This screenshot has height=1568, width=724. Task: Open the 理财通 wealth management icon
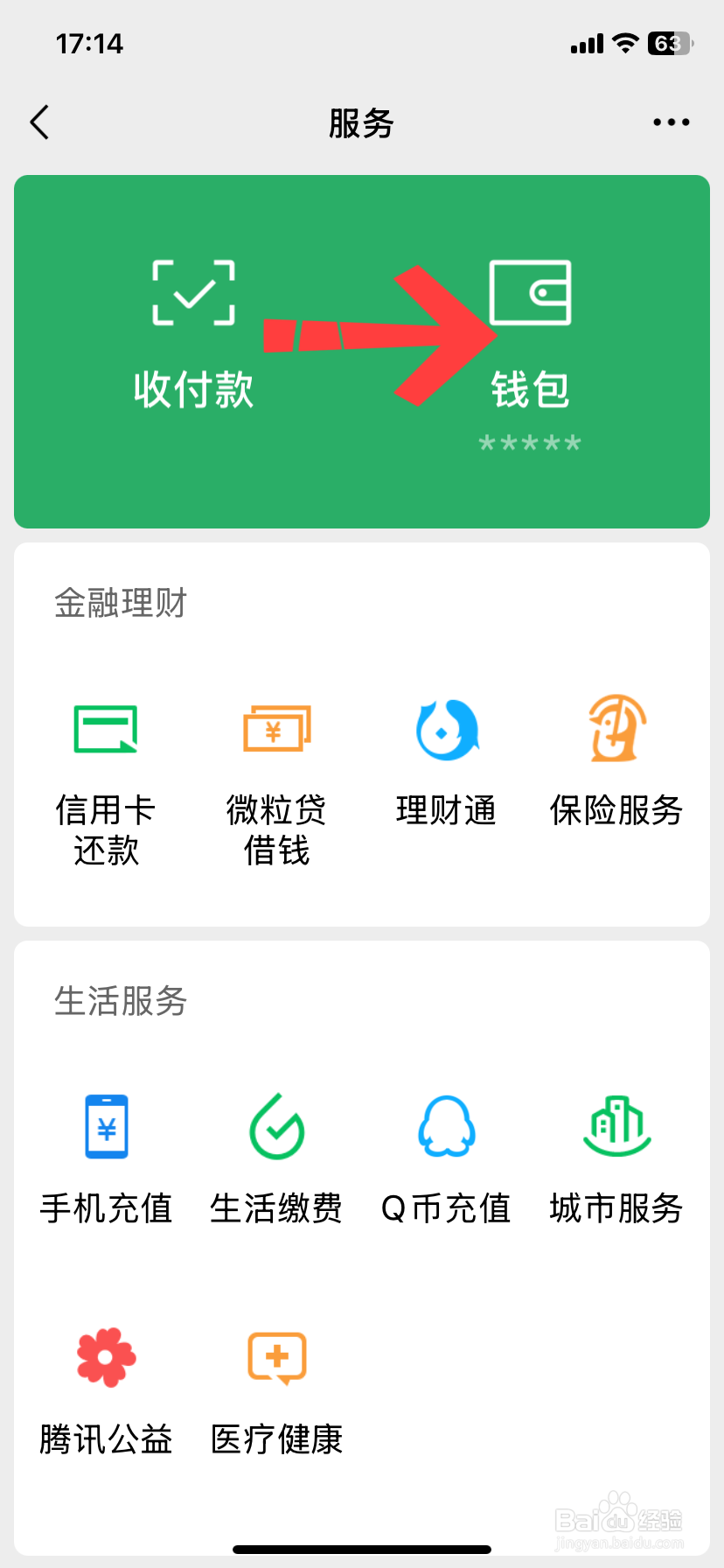446,728
